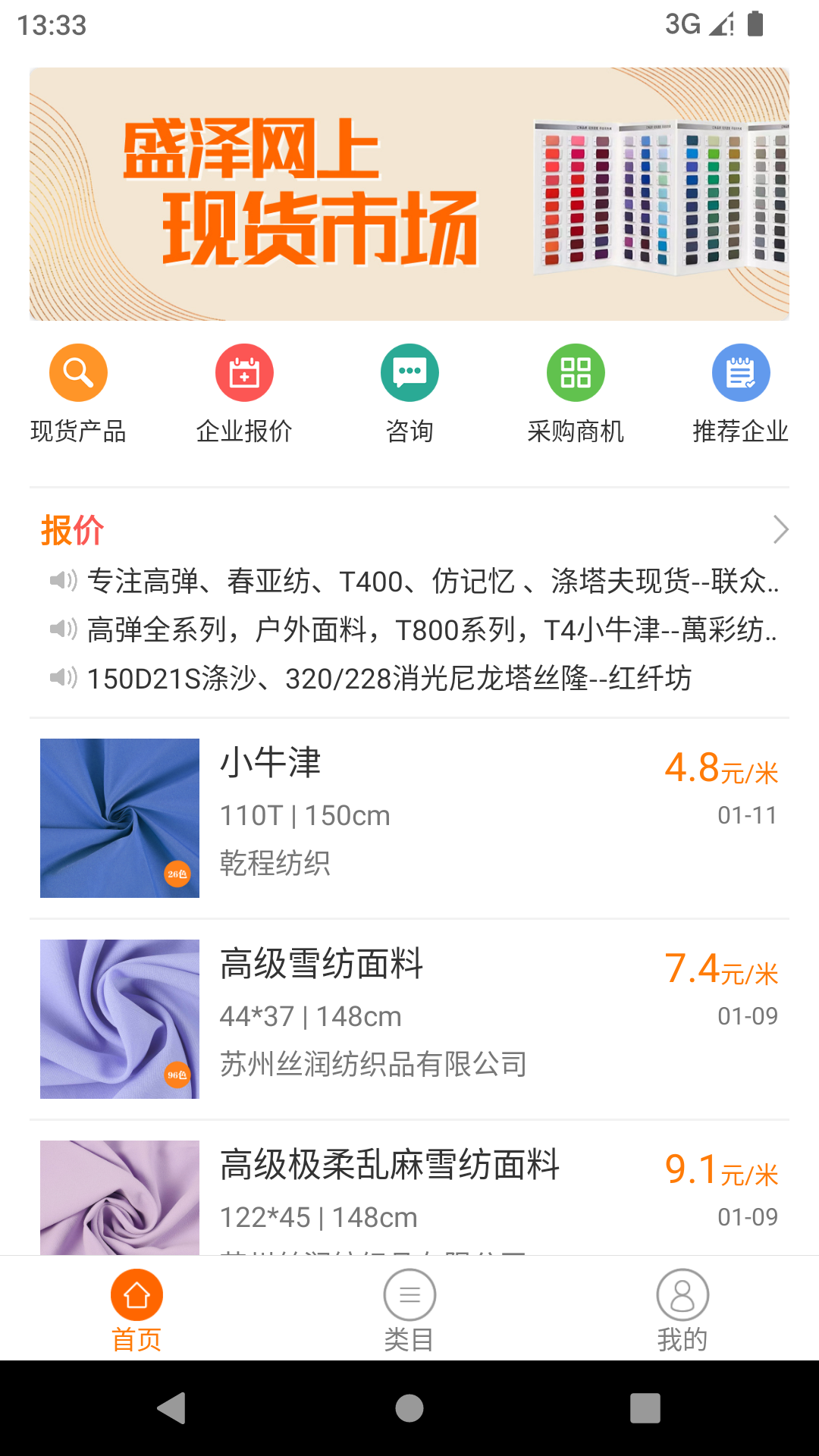Switch to the 首页 tab
The image size is (819, 1456).
[136, 1310]
